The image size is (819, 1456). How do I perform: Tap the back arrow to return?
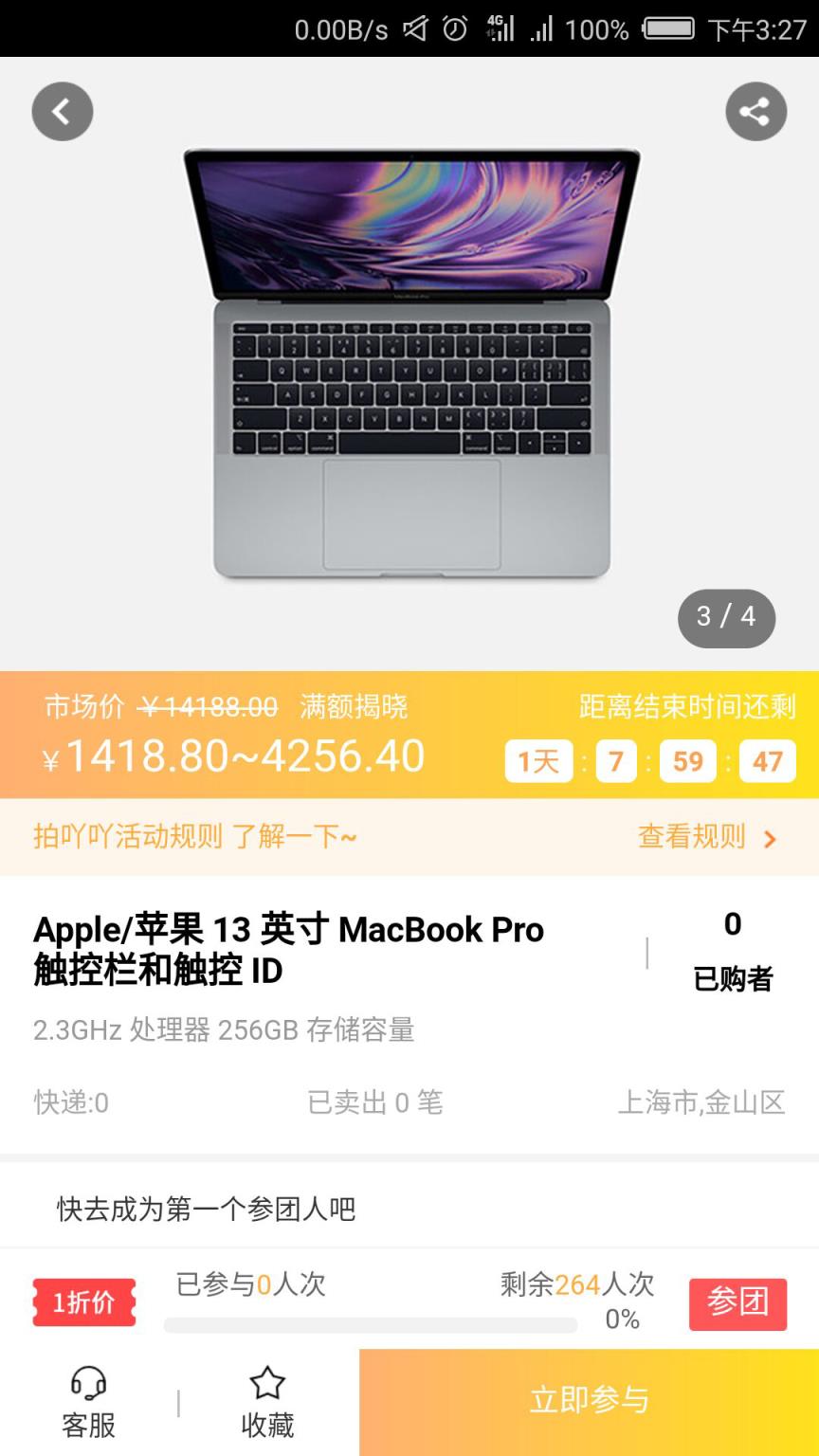[62, 111]
